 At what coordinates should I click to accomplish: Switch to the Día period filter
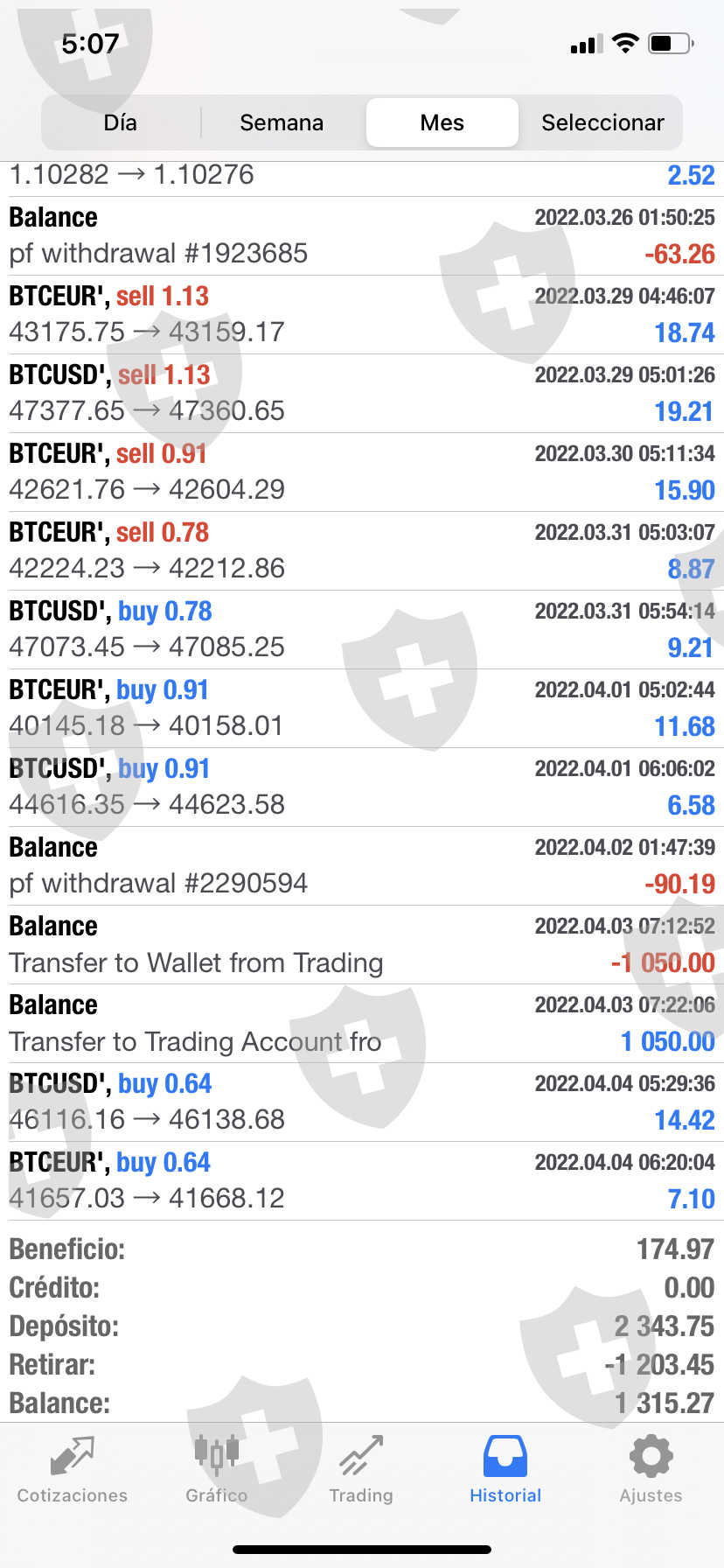(x=121, y=122)
